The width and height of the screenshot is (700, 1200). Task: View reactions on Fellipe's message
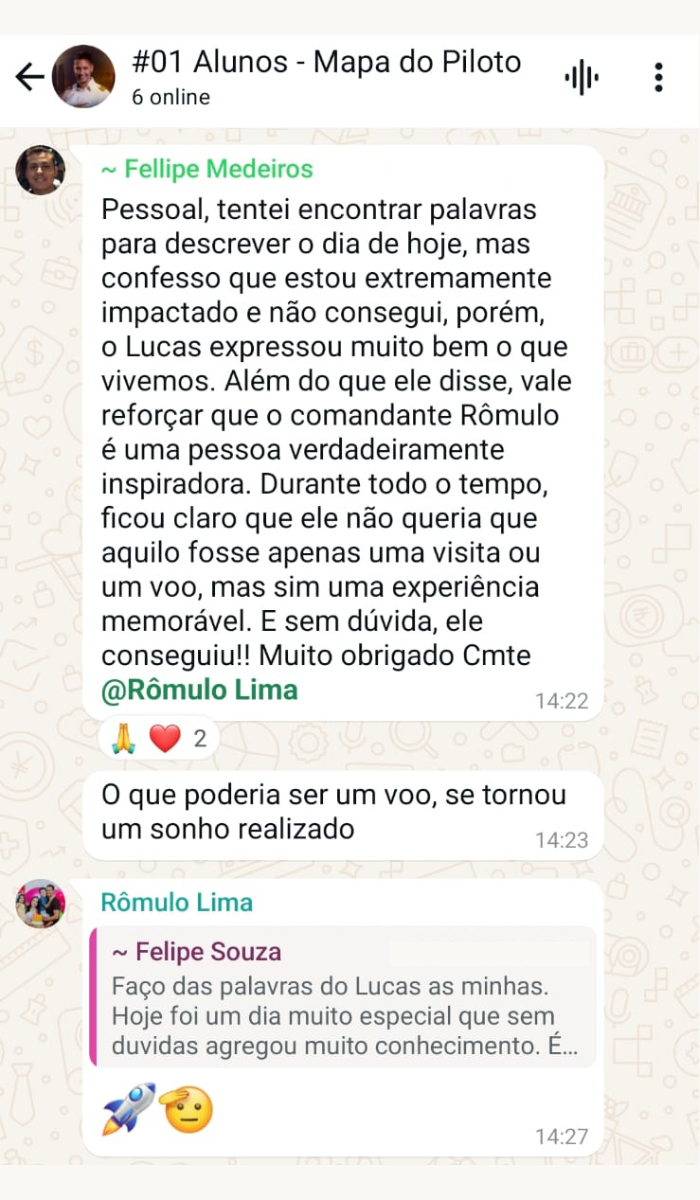(x=160, y=739)
